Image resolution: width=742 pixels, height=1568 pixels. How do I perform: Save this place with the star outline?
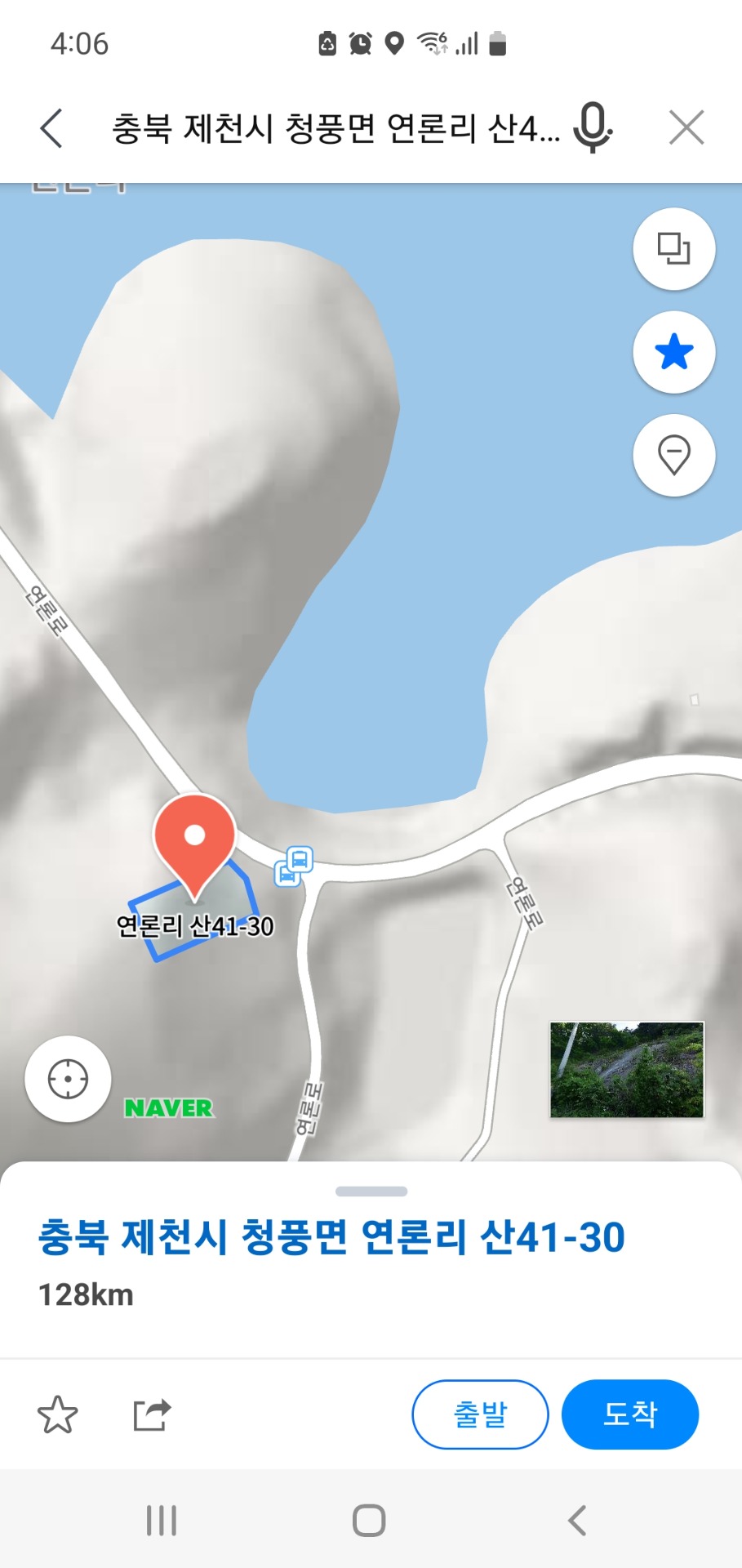tap(58, 1414)
